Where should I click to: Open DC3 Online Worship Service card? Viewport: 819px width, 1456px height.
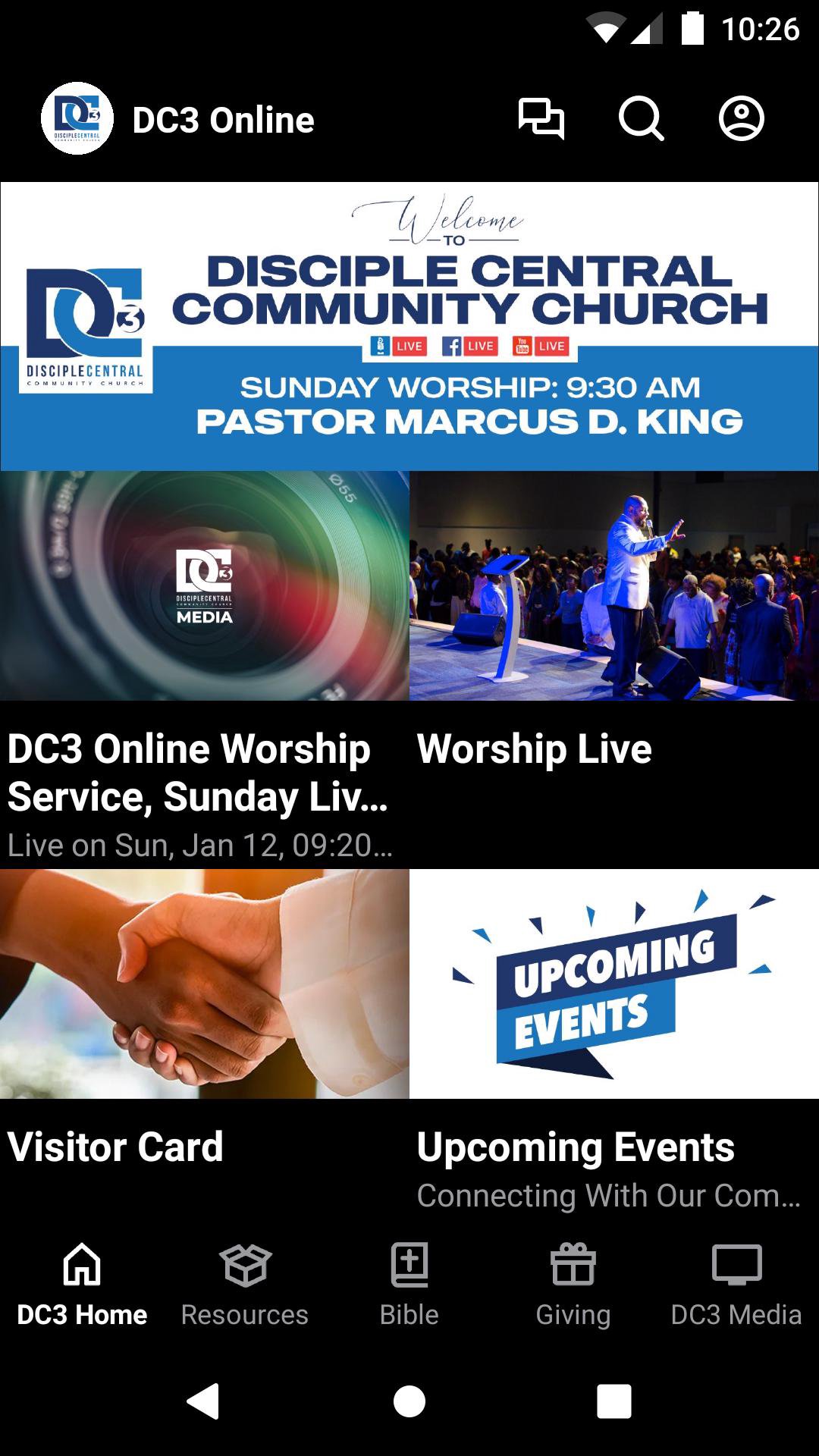204,667
